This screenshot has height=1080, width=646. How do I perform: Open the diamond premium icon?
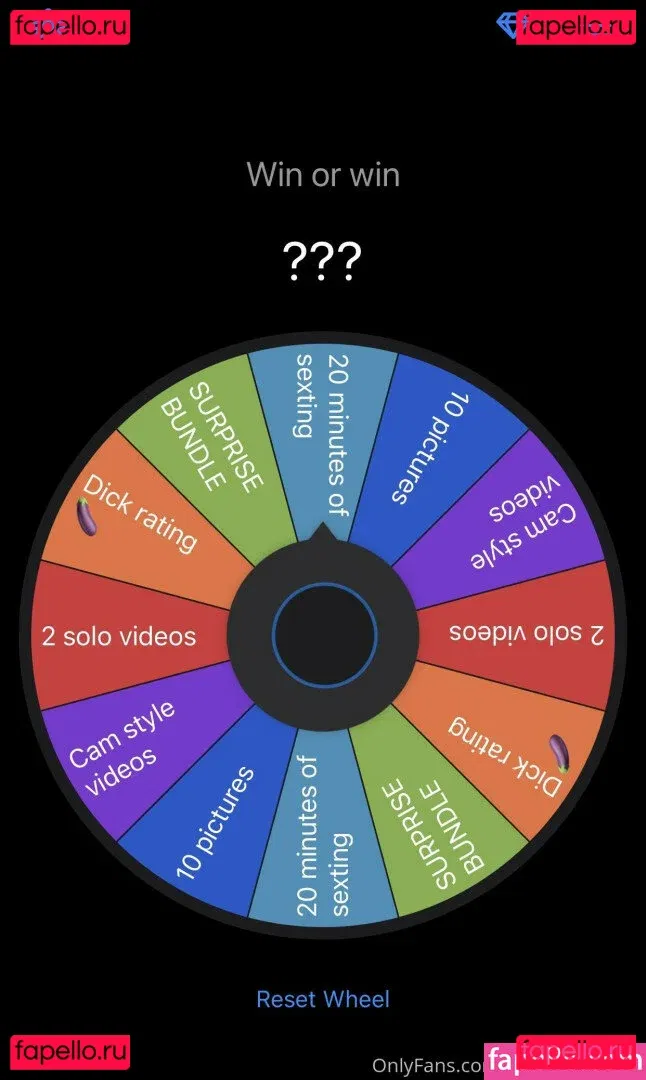[508, 23]
